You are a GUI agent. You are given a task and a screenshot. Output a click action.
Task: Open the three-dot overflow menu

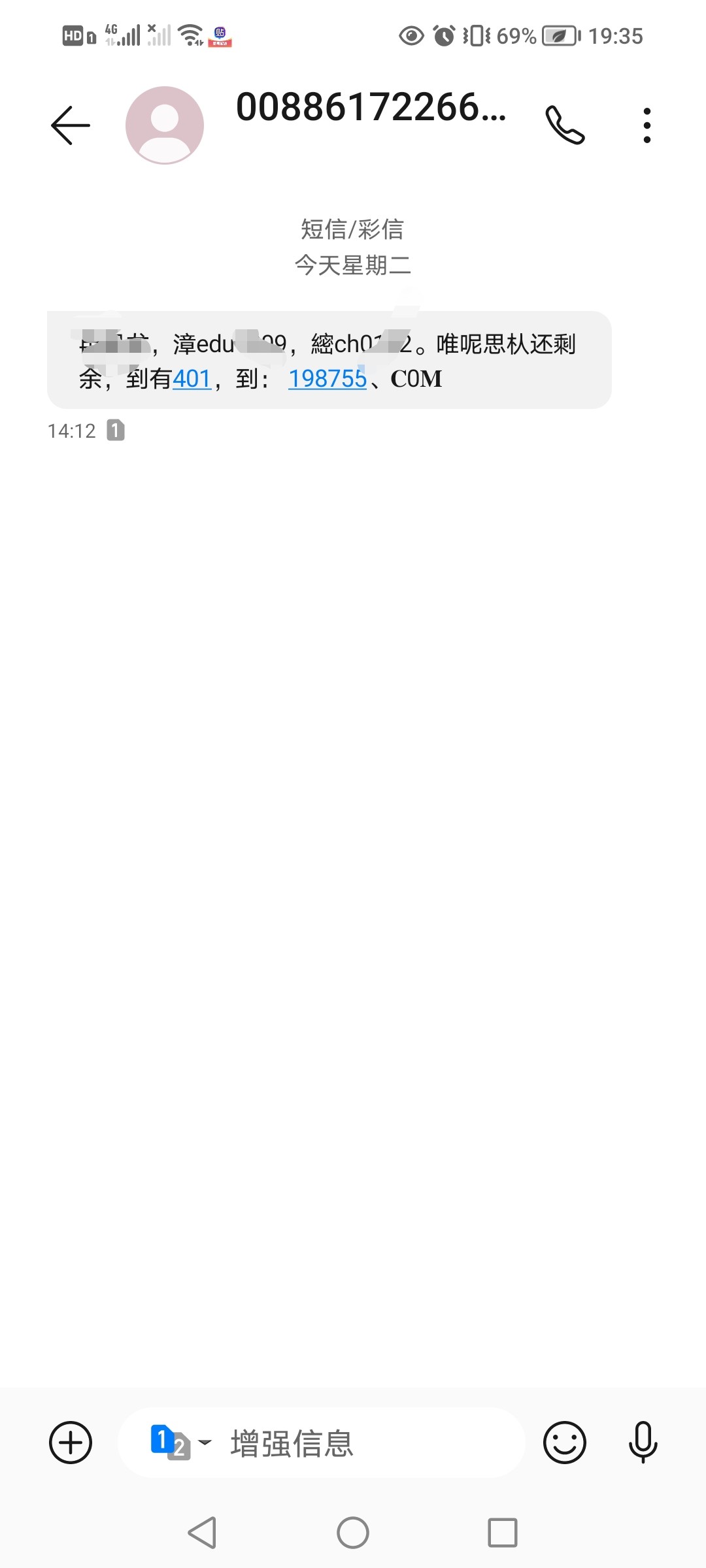pyautogui.click(x=647, y=125)
